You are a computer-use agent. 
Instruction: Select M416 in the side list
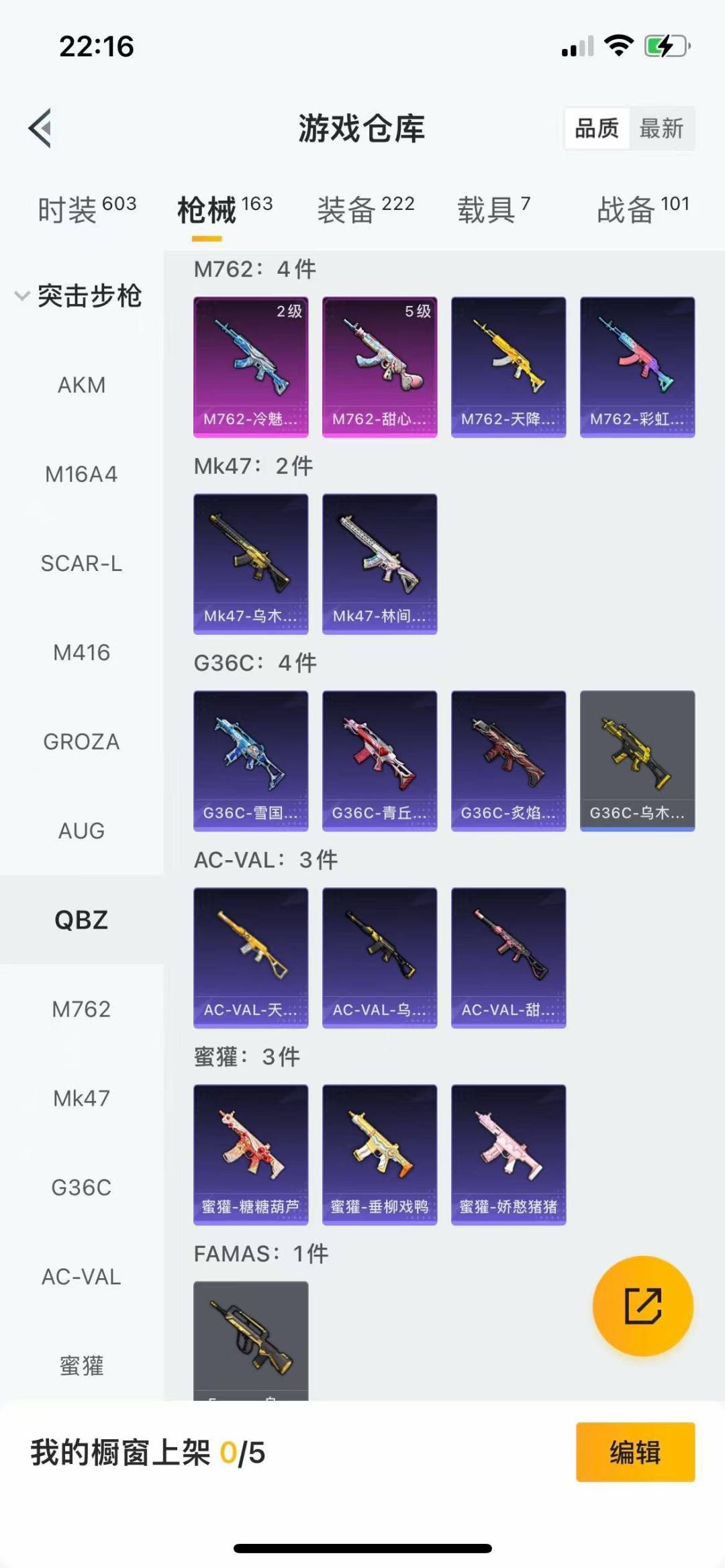[x=81, y=652]
